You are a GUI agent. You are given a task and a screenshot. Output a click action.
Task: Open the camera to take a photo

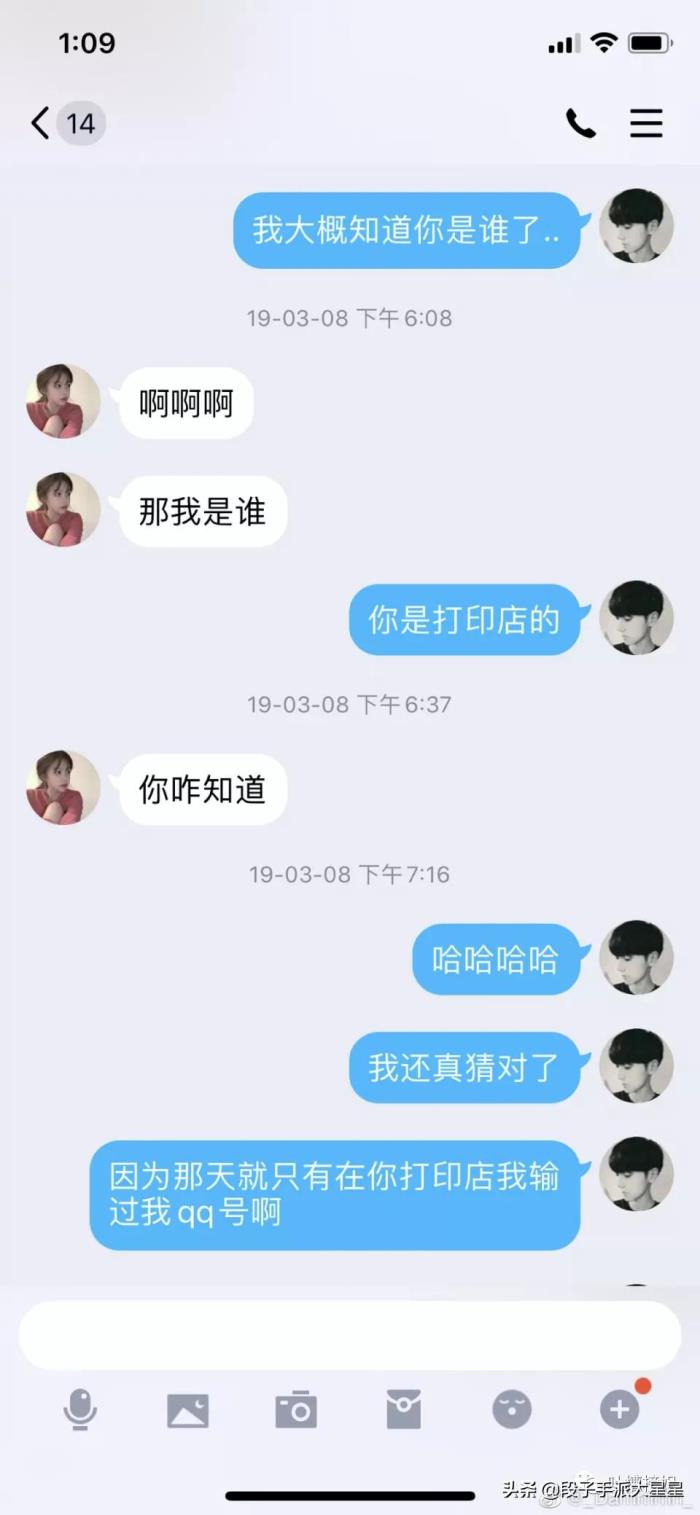point(296,1410)
